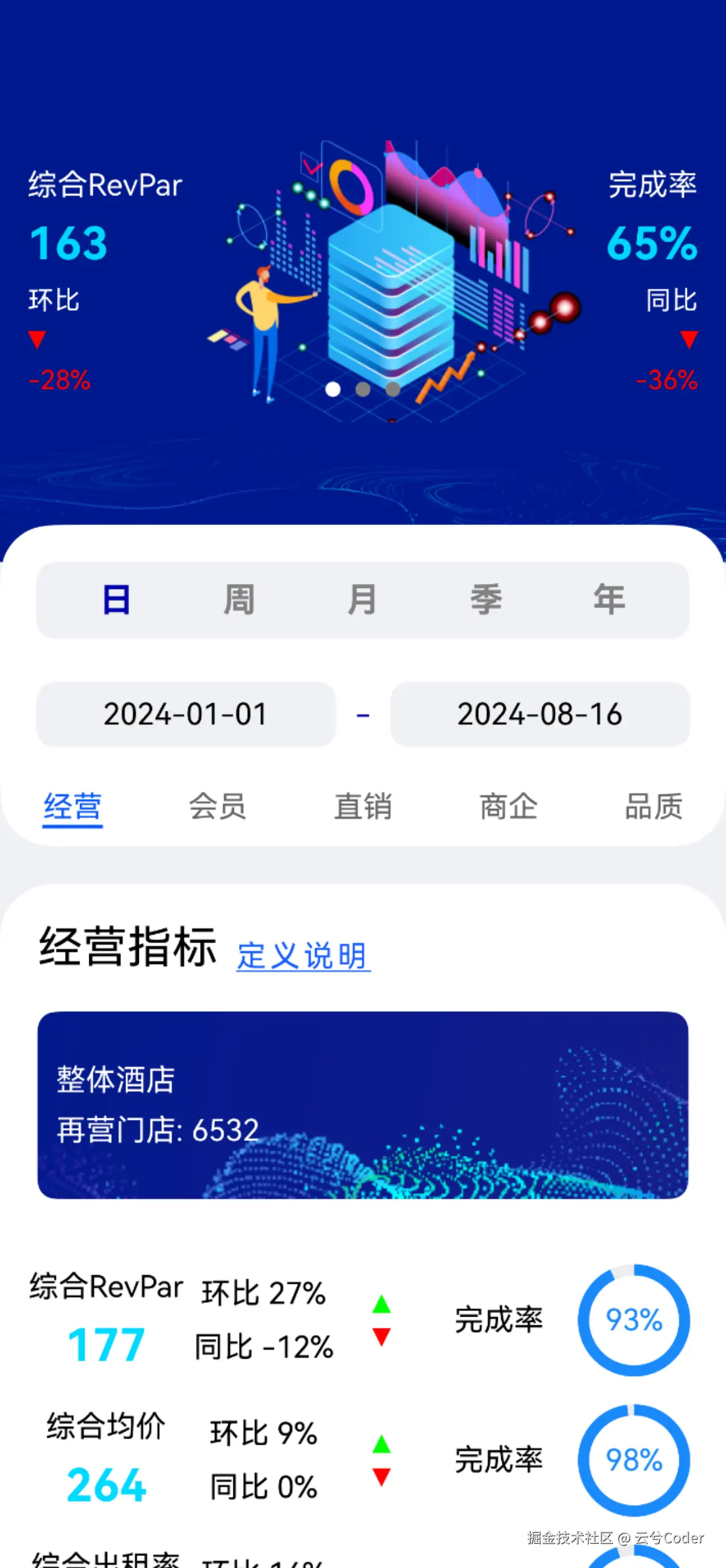This screenshot has width=726, height=1568.
Task: Open the 会员 tab
Action: [x=217, y=806]
